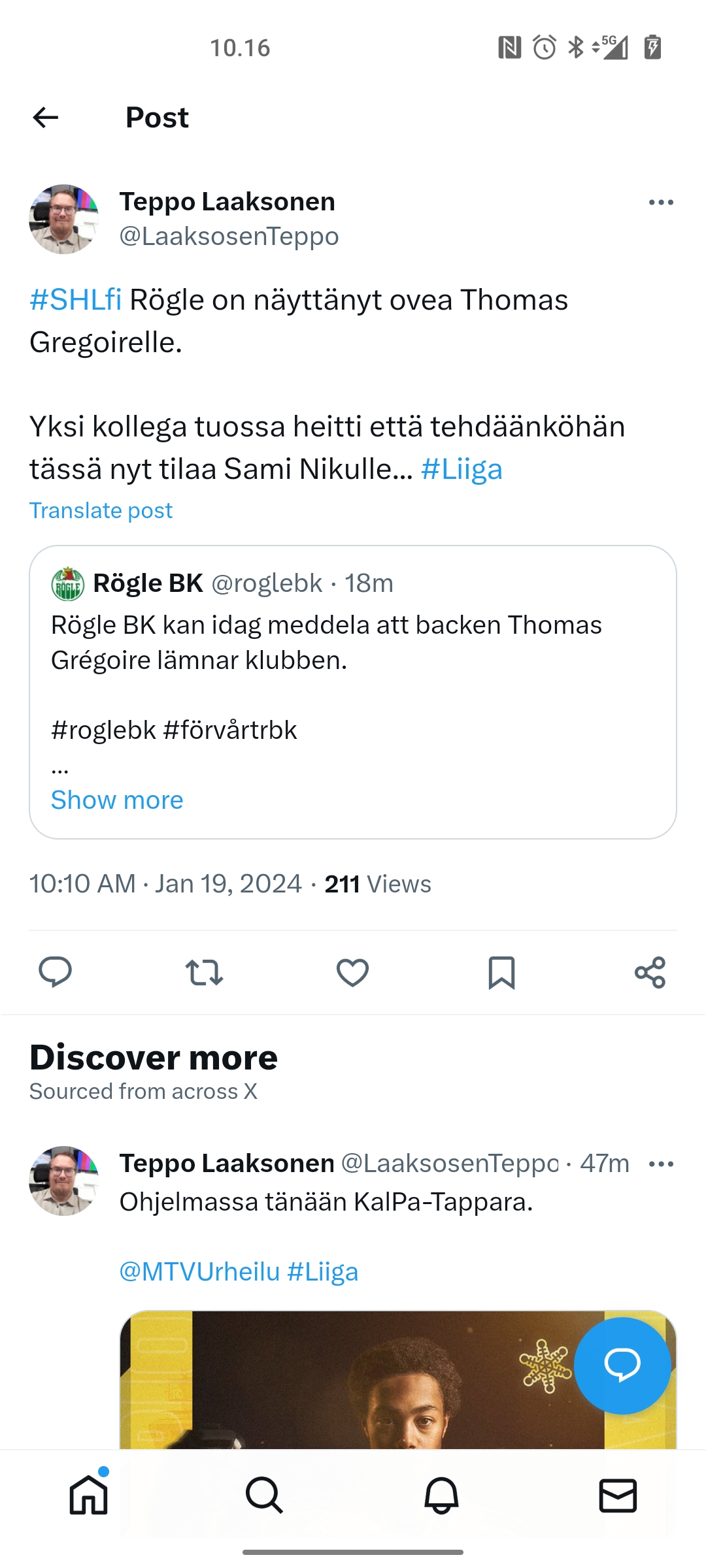Screen dimensions: 706x1568
Task: Switch to the Search tab
Action: [x=264, y=1495]
